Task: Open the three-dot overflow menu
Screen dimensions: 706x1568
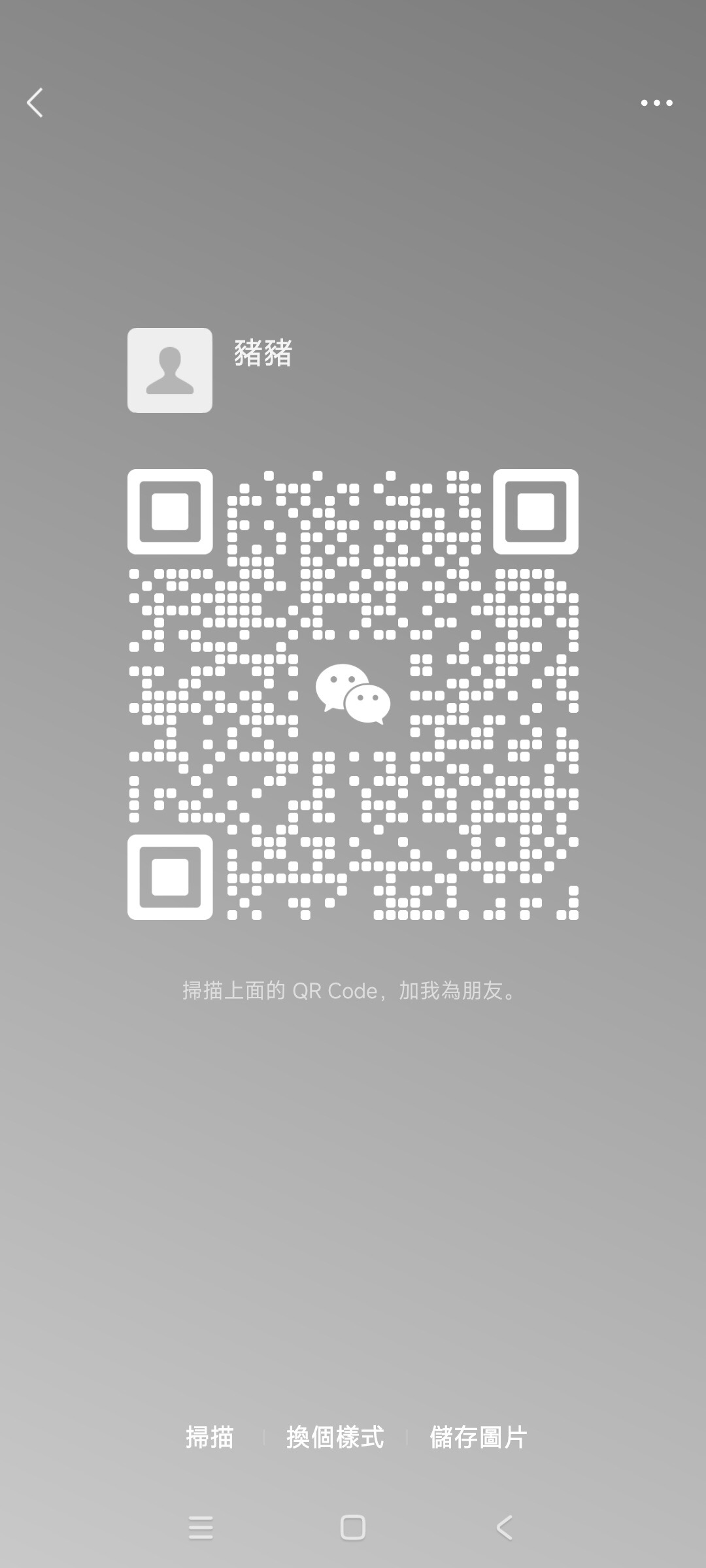Action: 656,103
